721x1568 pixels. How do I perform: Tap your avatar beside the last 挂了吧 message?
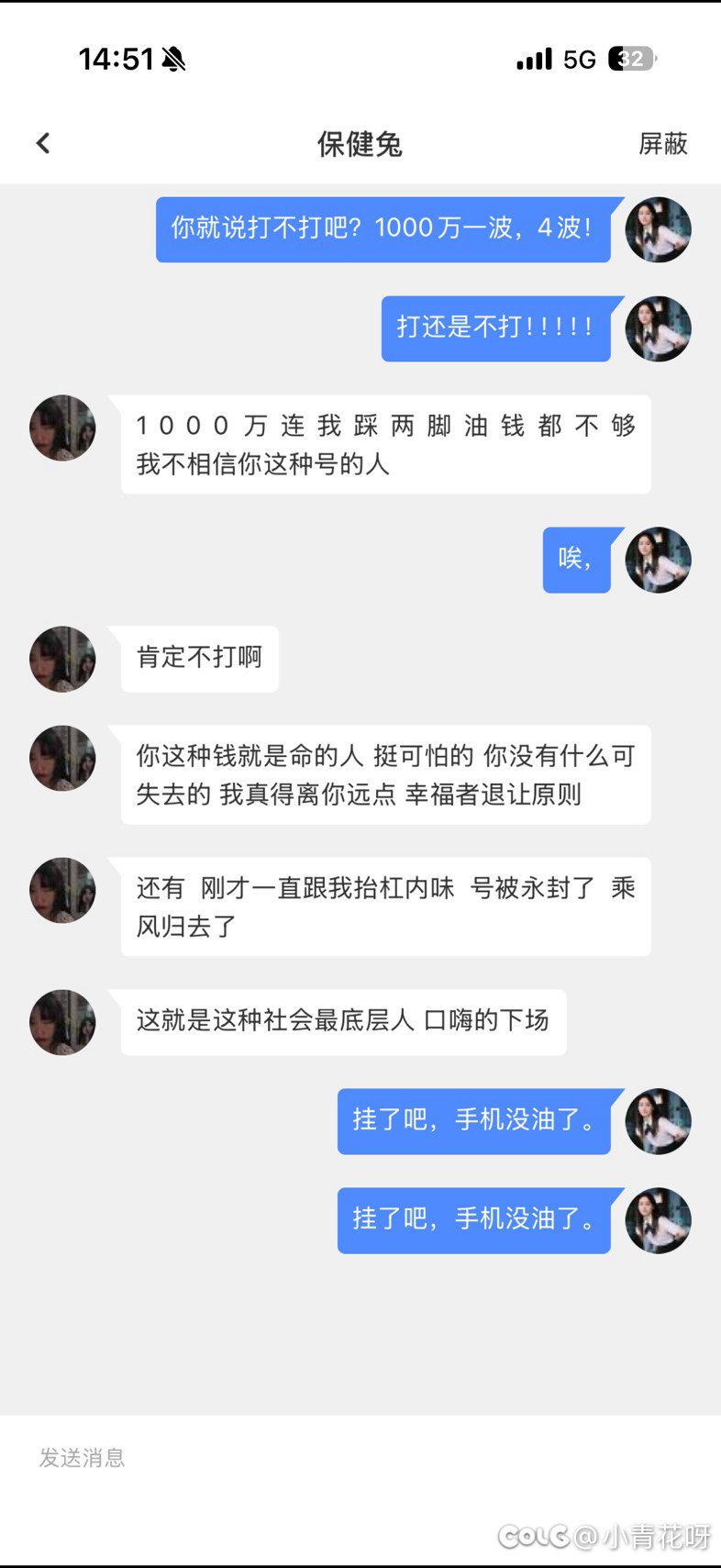[658, 1220]
